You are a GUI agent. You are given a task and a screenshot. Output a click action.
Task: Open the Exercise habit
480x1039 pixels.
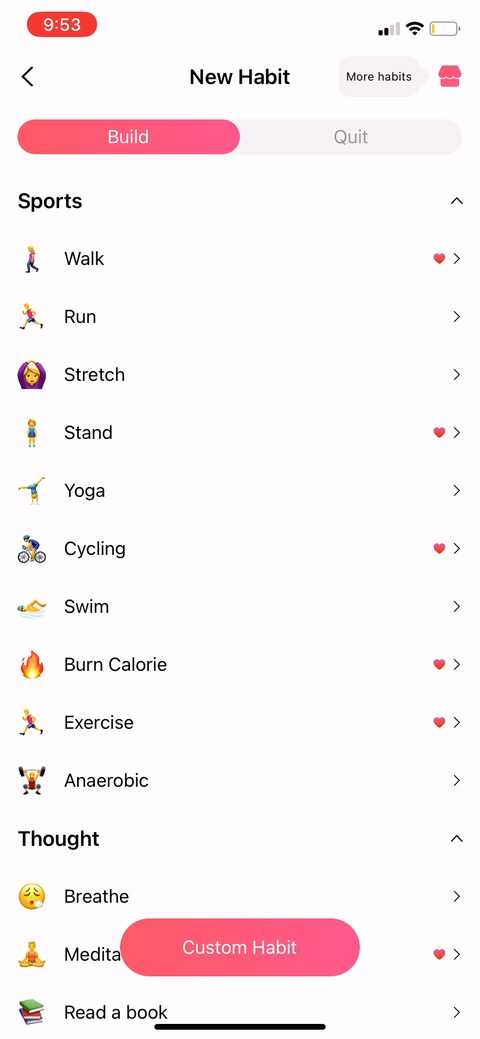[240, 722]
